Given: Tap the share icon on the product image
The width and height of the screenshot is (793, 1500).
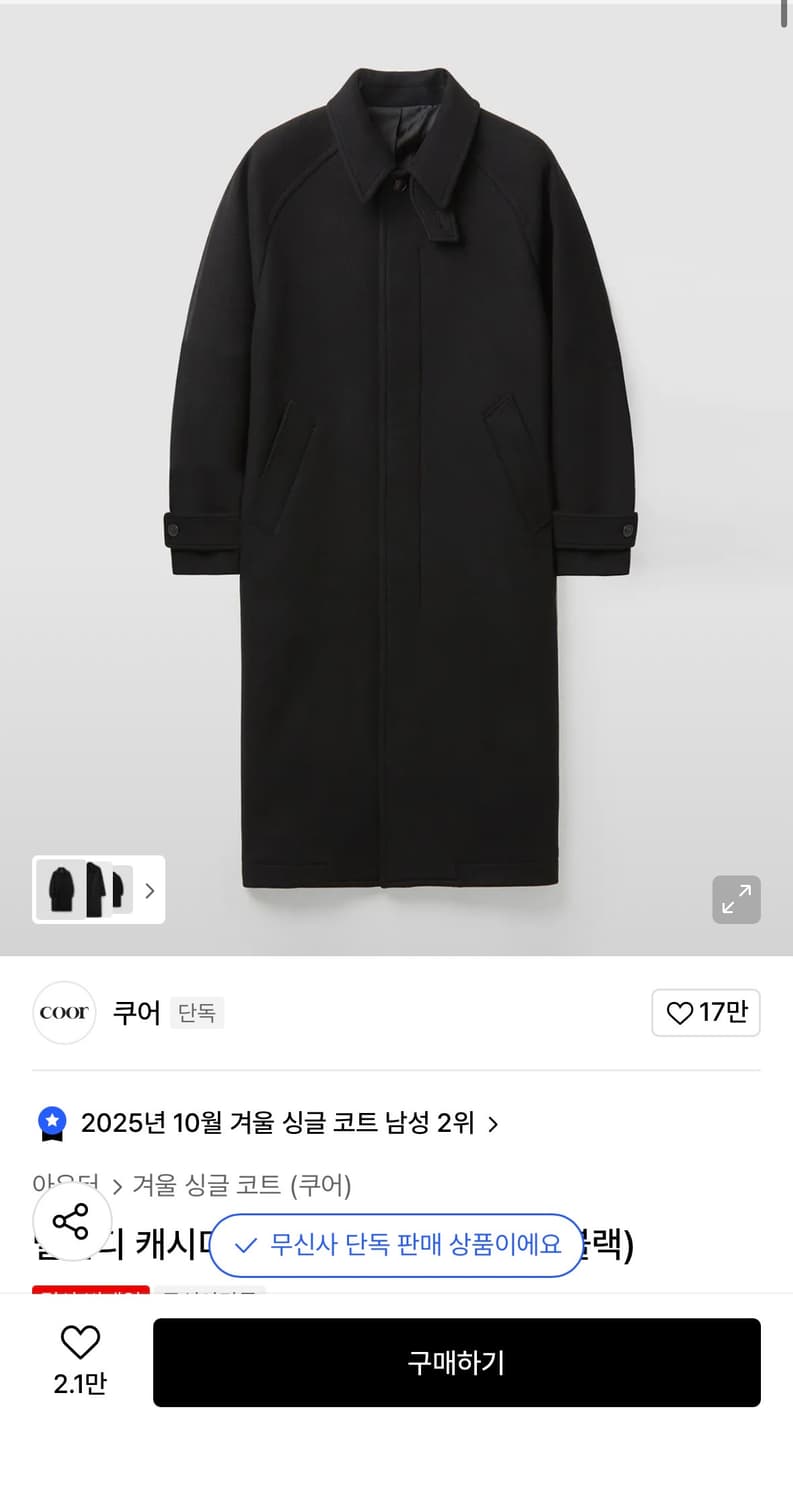Looking at the screenshot, I should pyautogui.click(x=73, y=1221).
